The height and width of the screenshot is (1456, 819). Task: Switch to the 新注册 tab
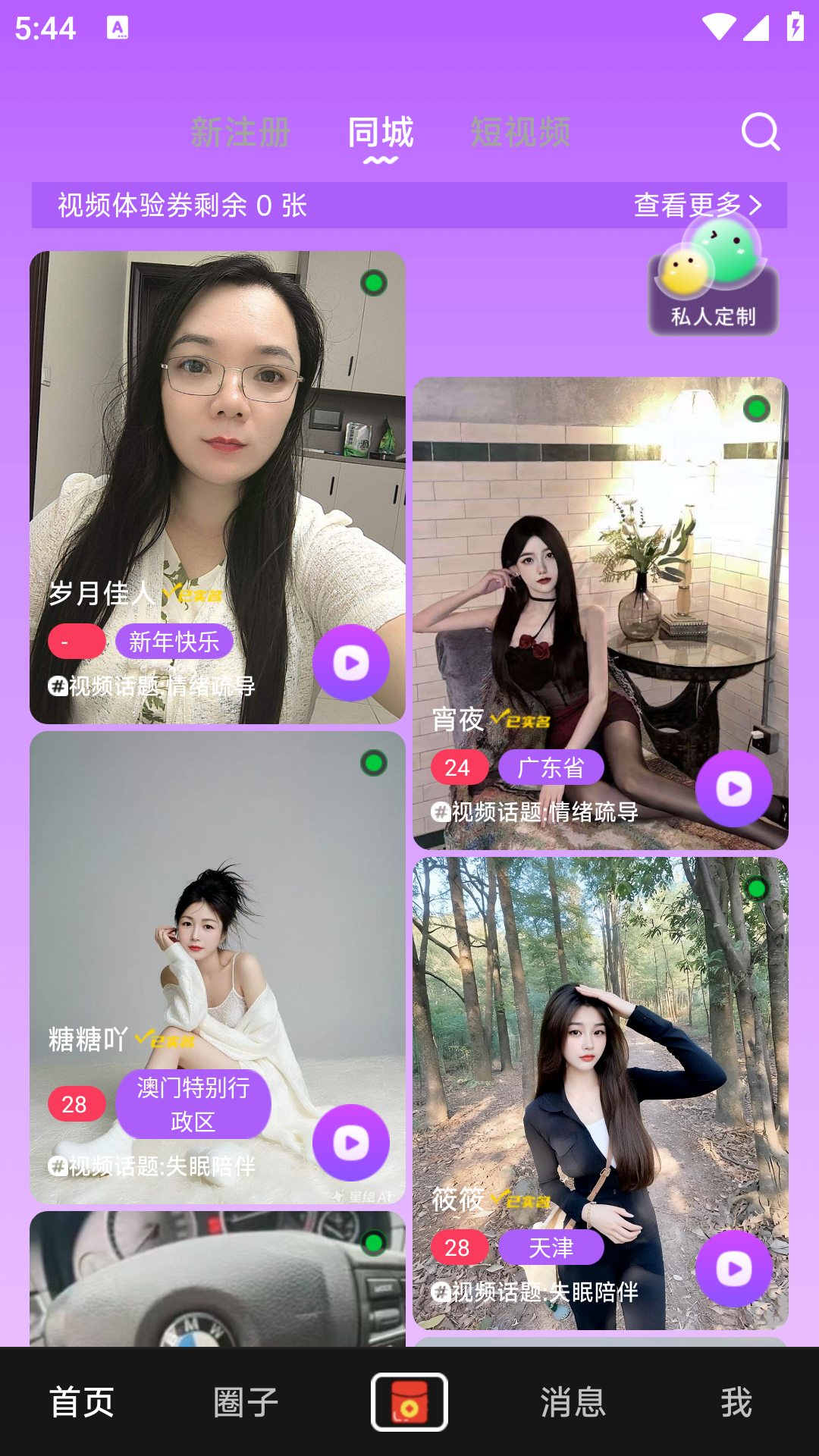pyautogui.click(x=240, y=132)
